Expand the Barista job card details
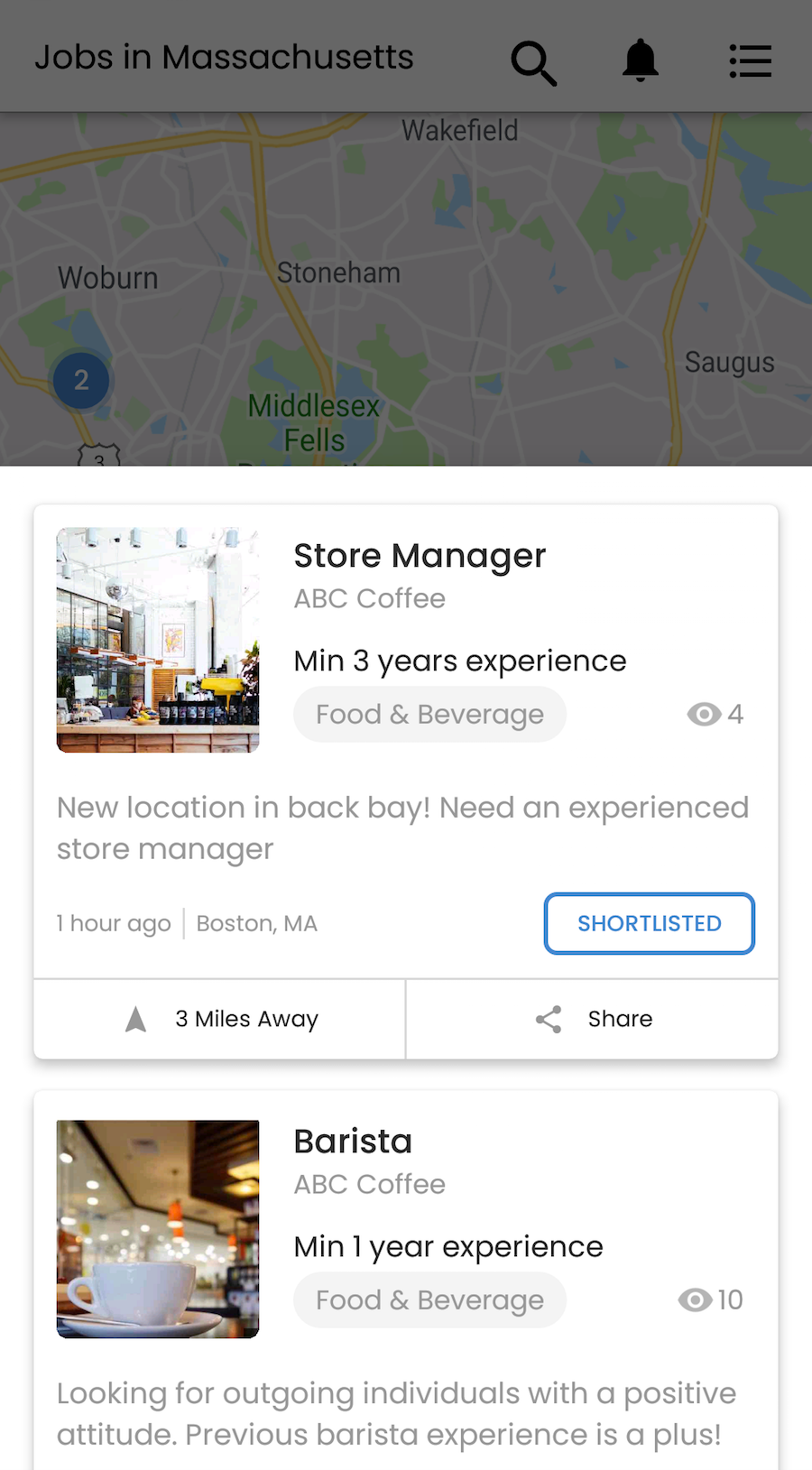 [x=353, y=1141]
